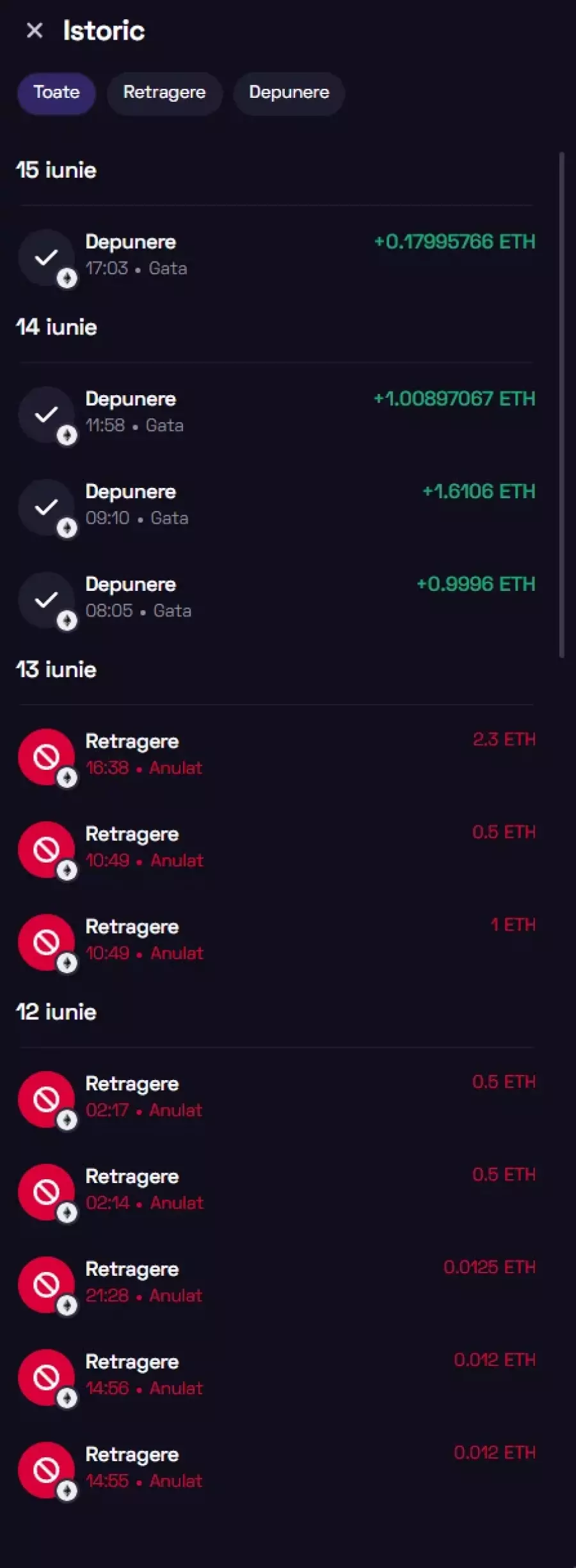The height and width of the screenshot is (1568, 576).
Task: Open the 14:56 cancelled withdrawal
Action: coord(275,1376)
